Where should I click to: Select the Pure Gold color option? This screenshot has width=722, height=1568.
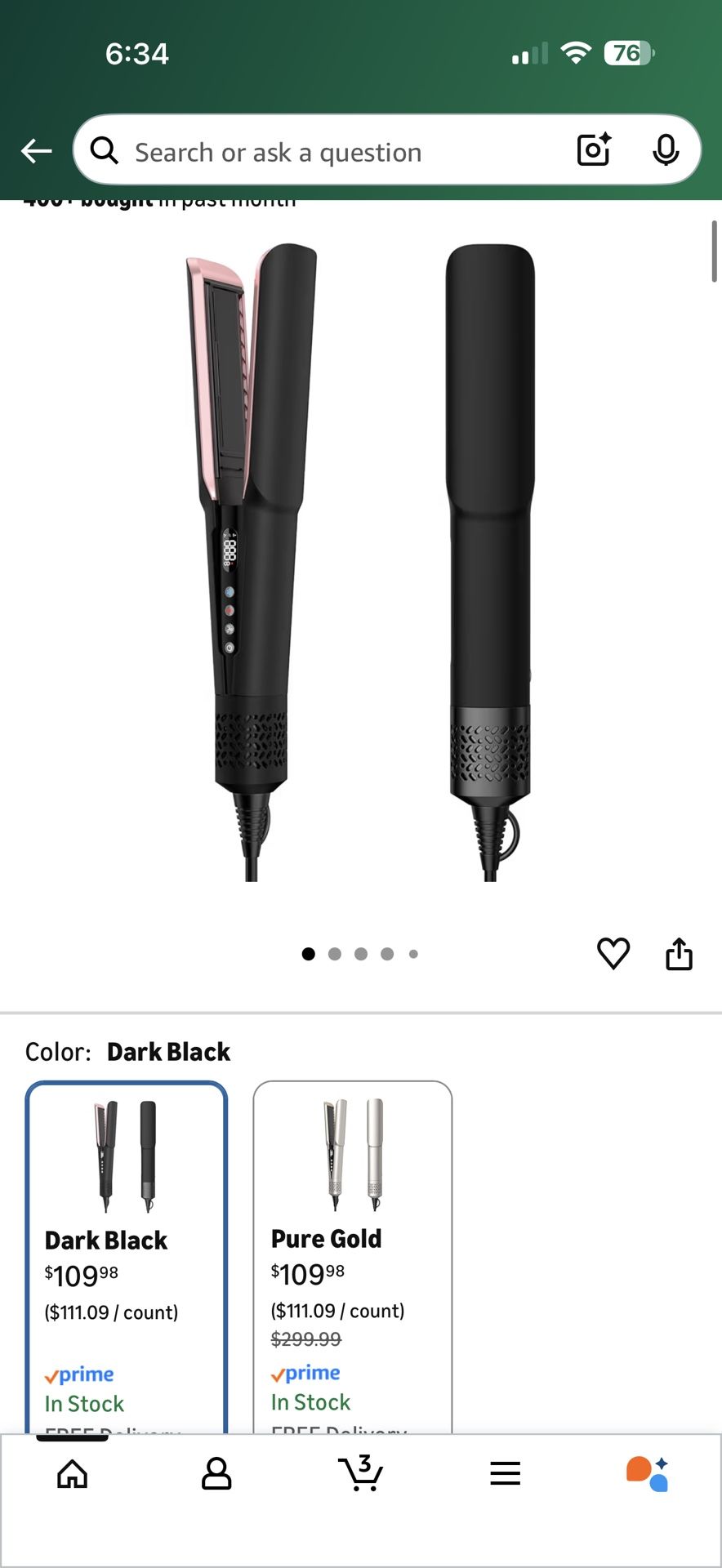click(x=352, y=1225)
